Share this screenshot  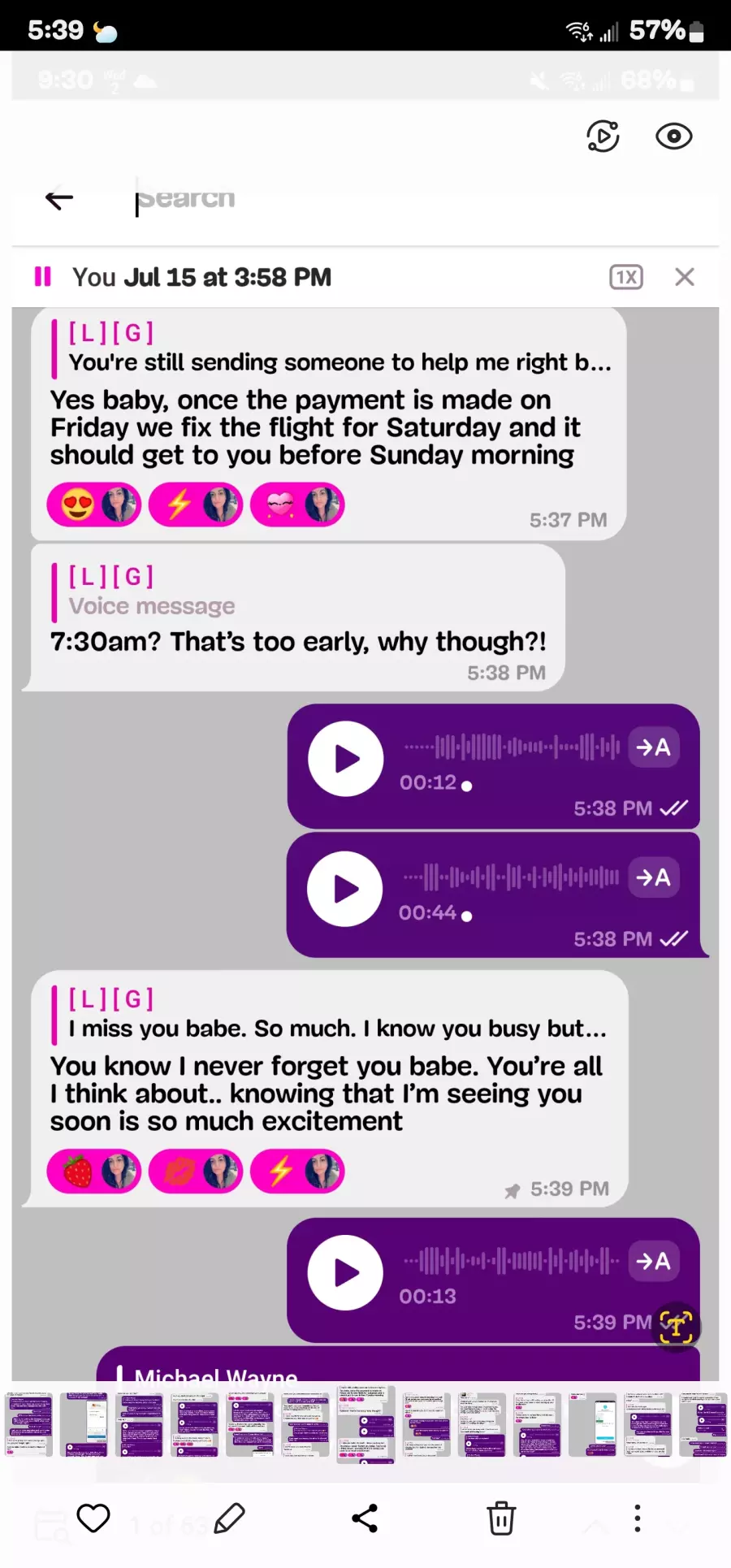(x=365, y=1518)
